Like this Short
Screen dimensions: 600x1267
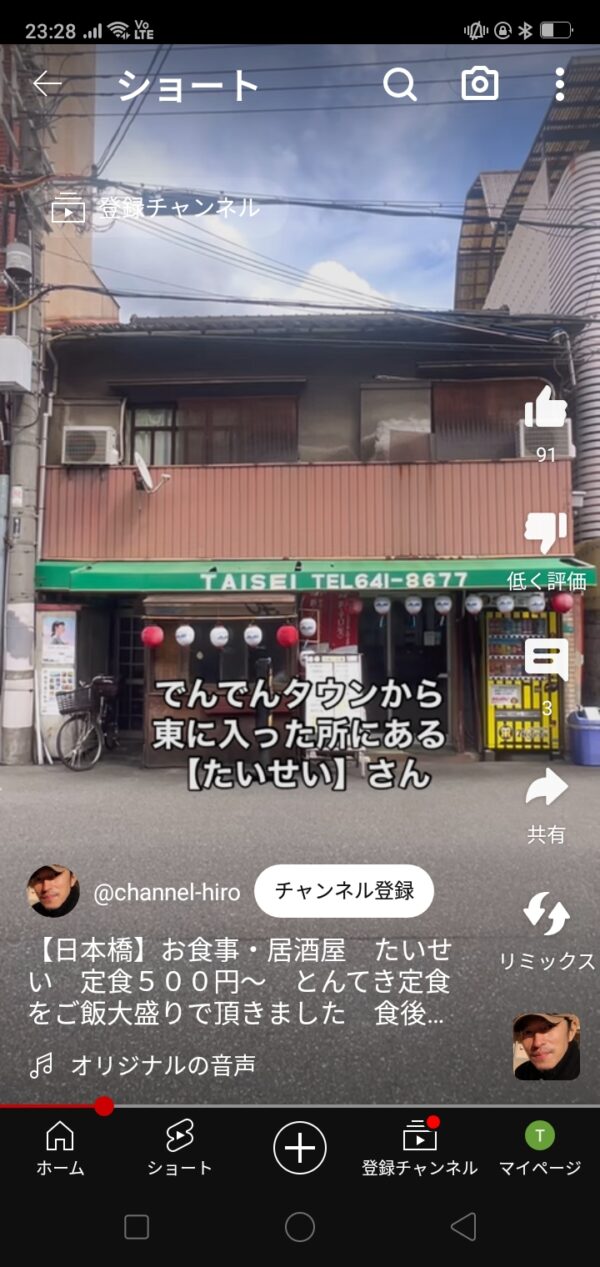coord(546,410)
